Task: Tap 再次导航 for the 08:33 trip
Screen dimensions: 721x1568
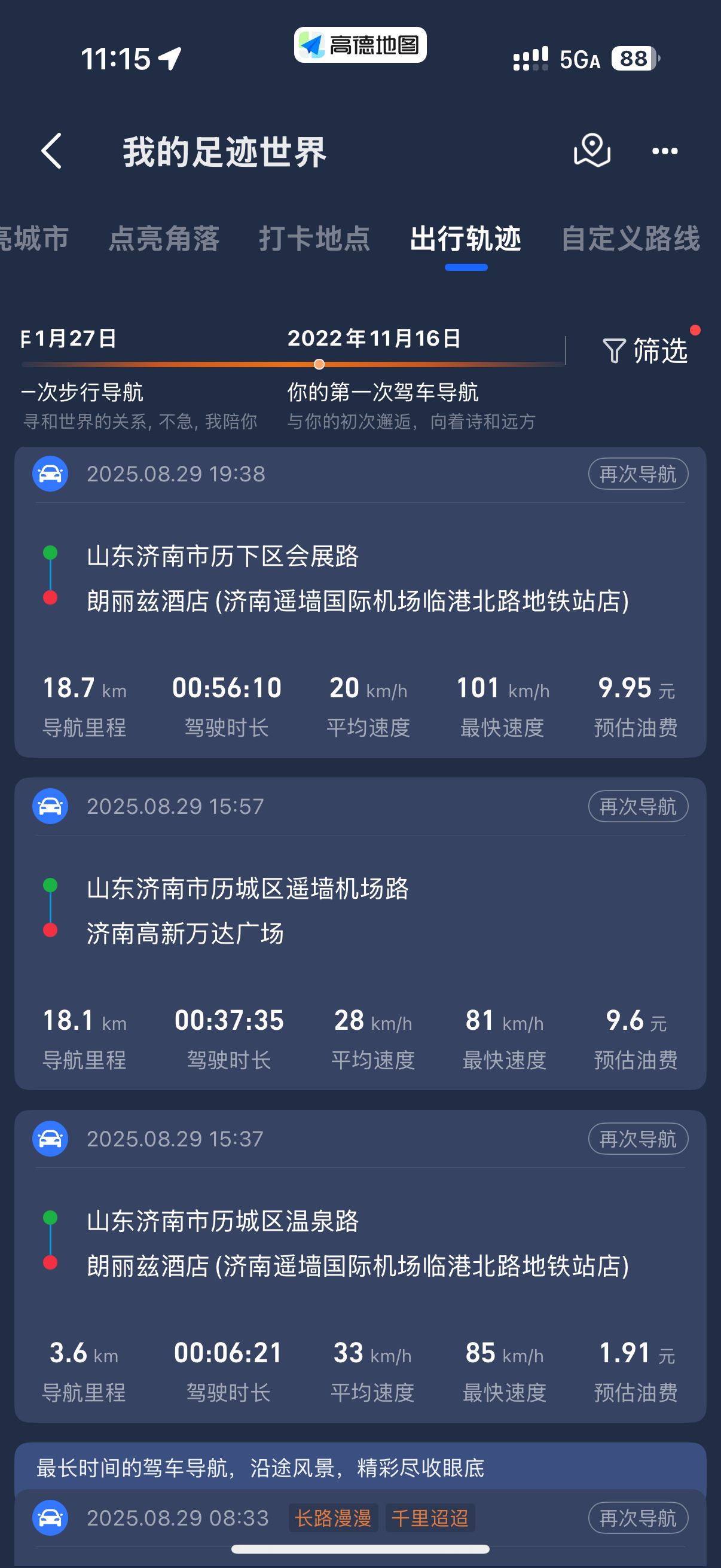Action: pos(638,1518)
